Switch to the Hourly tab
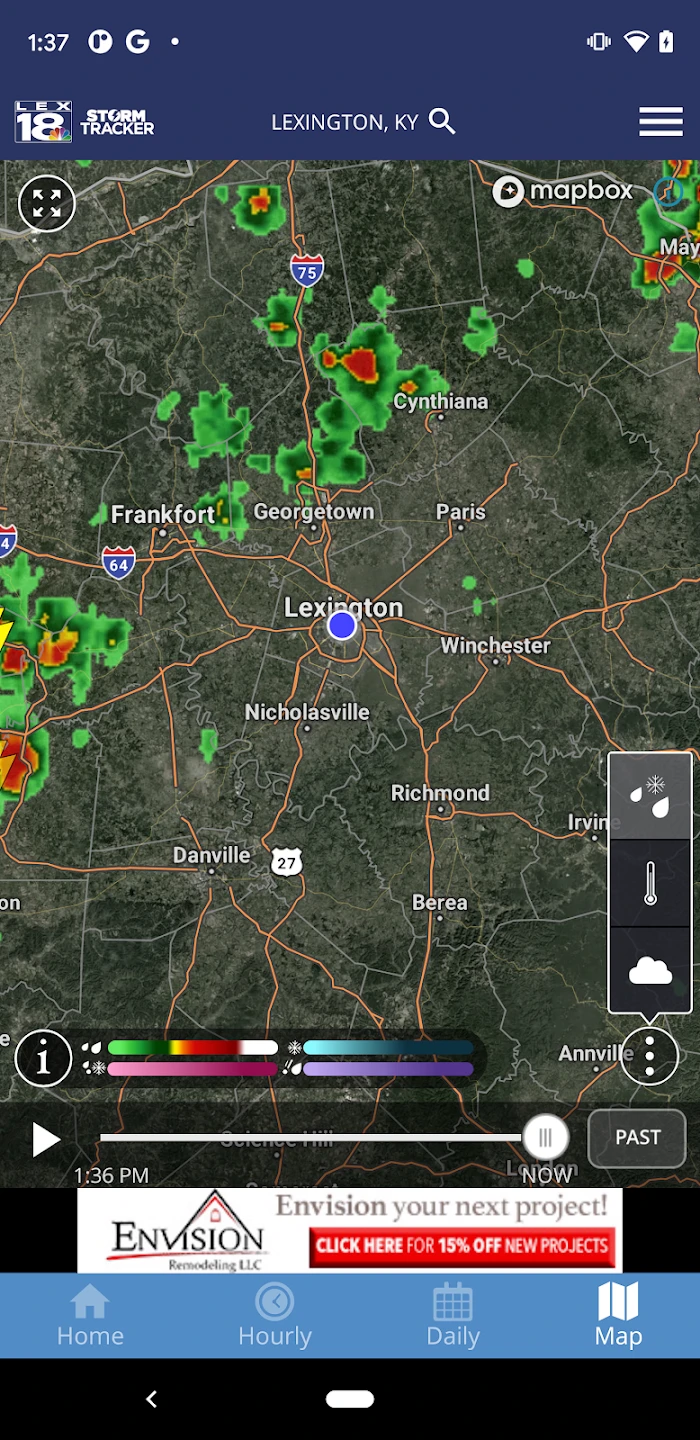The width and height of the screenshot is (700, 1440). pyautogui.click(x=275, y=1315)
